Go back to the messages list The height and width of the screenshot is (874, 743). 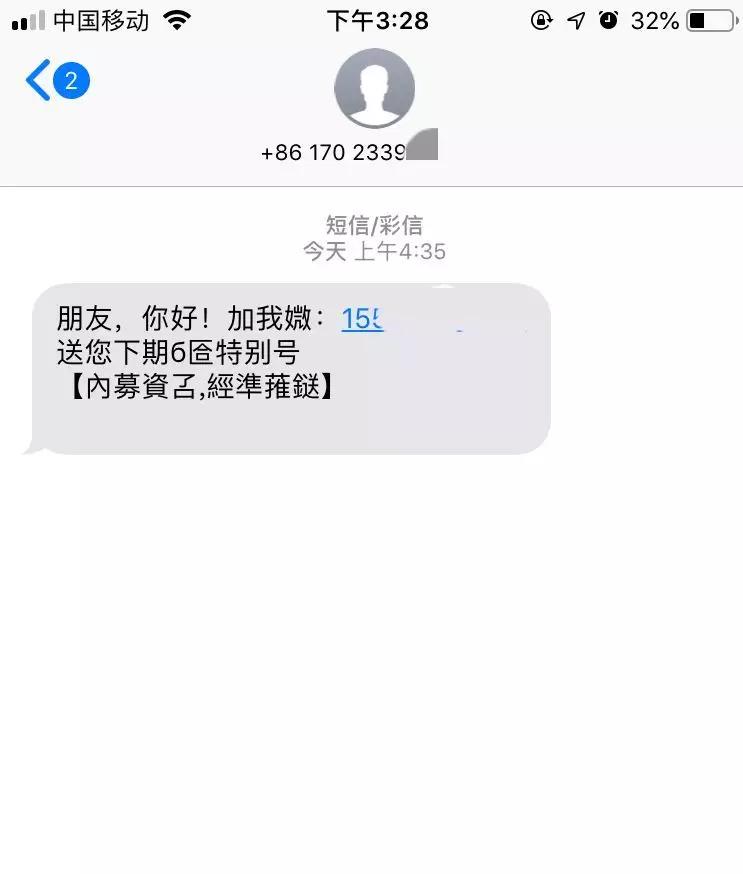[40, 81]
